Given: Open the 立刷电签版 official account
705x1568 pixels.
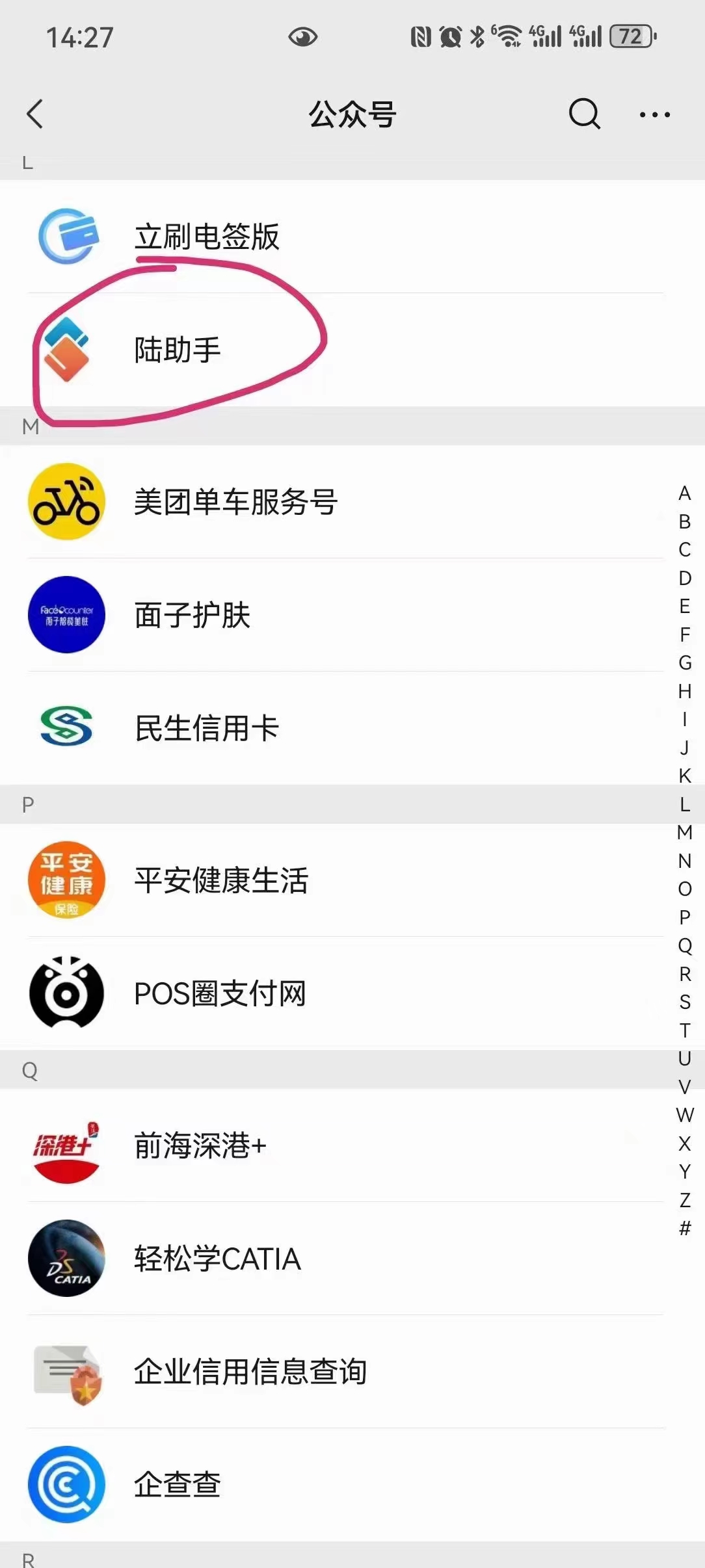Looking at the screenshot, I should point(352,237).
